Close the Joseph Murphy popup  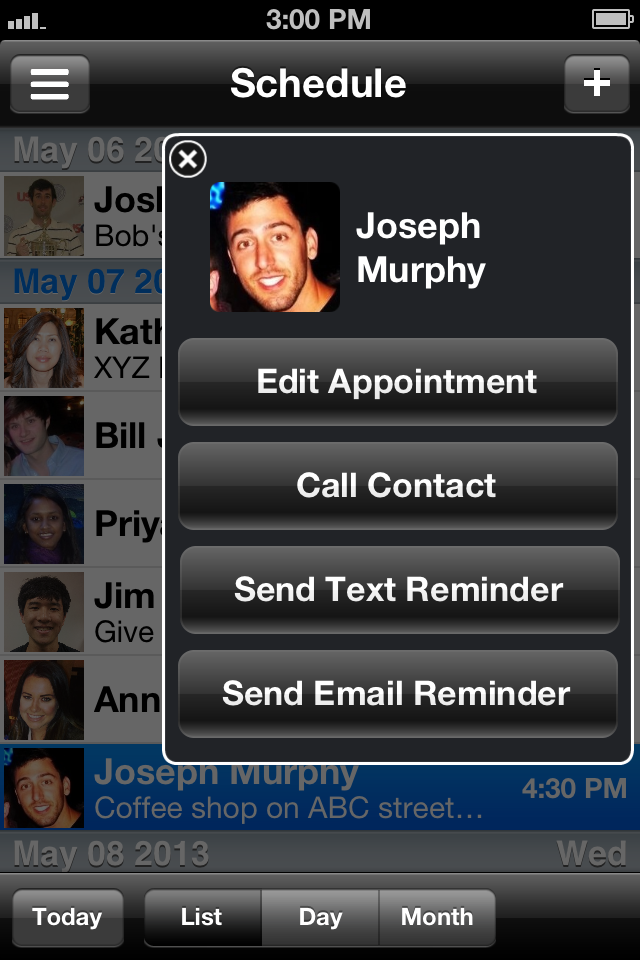[188, 159]
